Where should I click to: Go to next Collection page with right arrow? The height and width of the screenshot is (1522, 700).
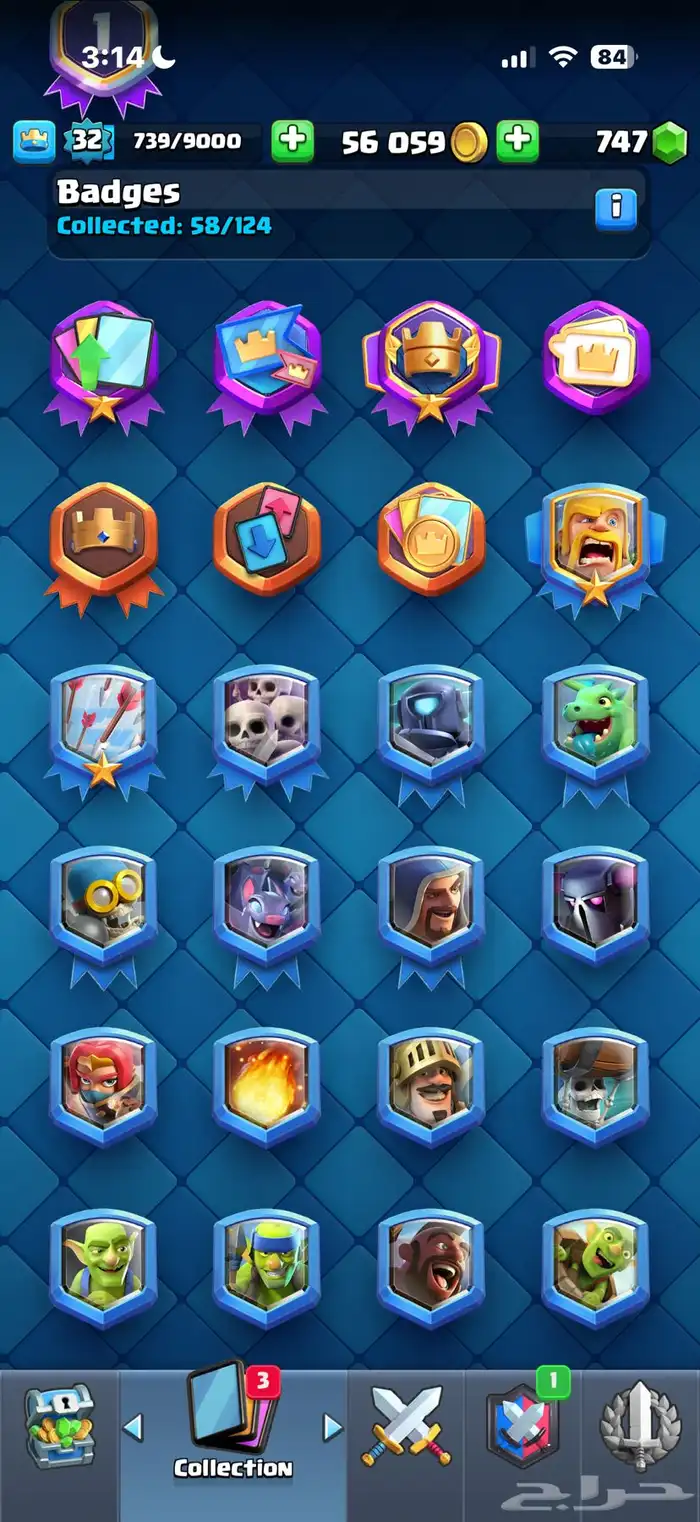[333, 1427]
